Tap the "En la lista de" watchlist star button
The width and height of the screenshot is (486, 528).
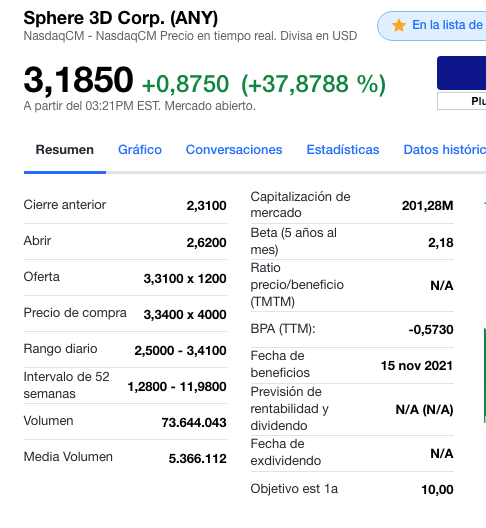click(x=432, y=26)
